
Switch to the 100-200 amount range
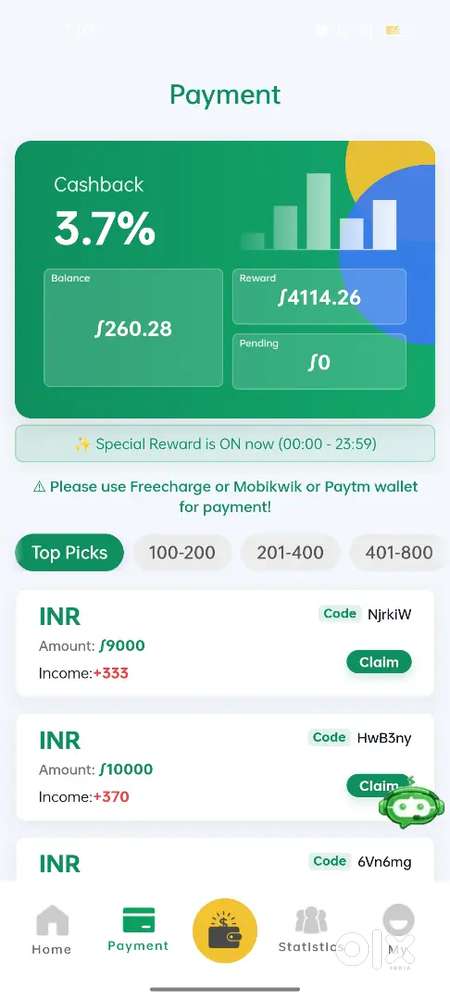pos(182,552)
